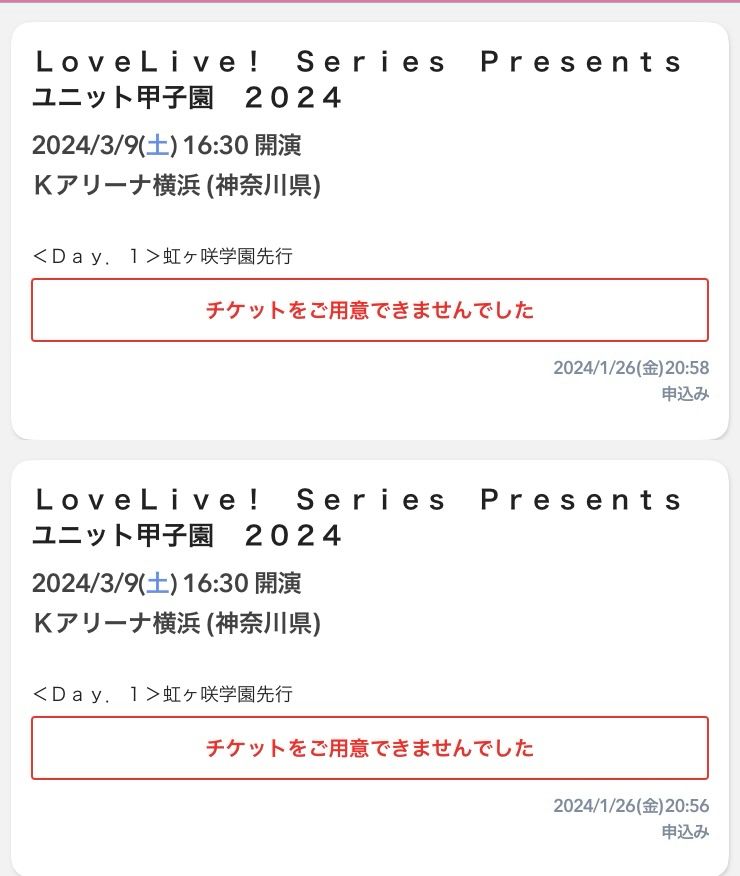Tap the lottery result button for the 20:56 application
Viewport: 740px width, 876px height.
[369, 748]
